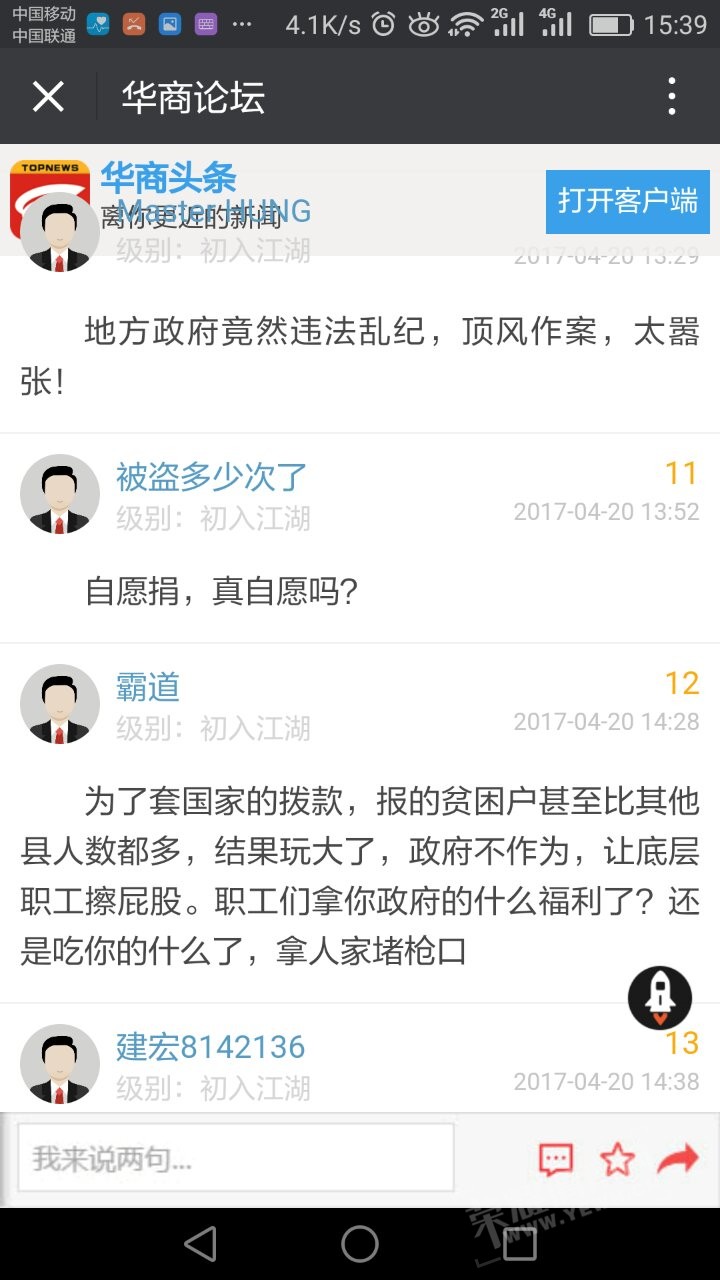Favorite this thread with the star
Viewport: 720px width, 1280px height.
click(x=617, y=1159)
